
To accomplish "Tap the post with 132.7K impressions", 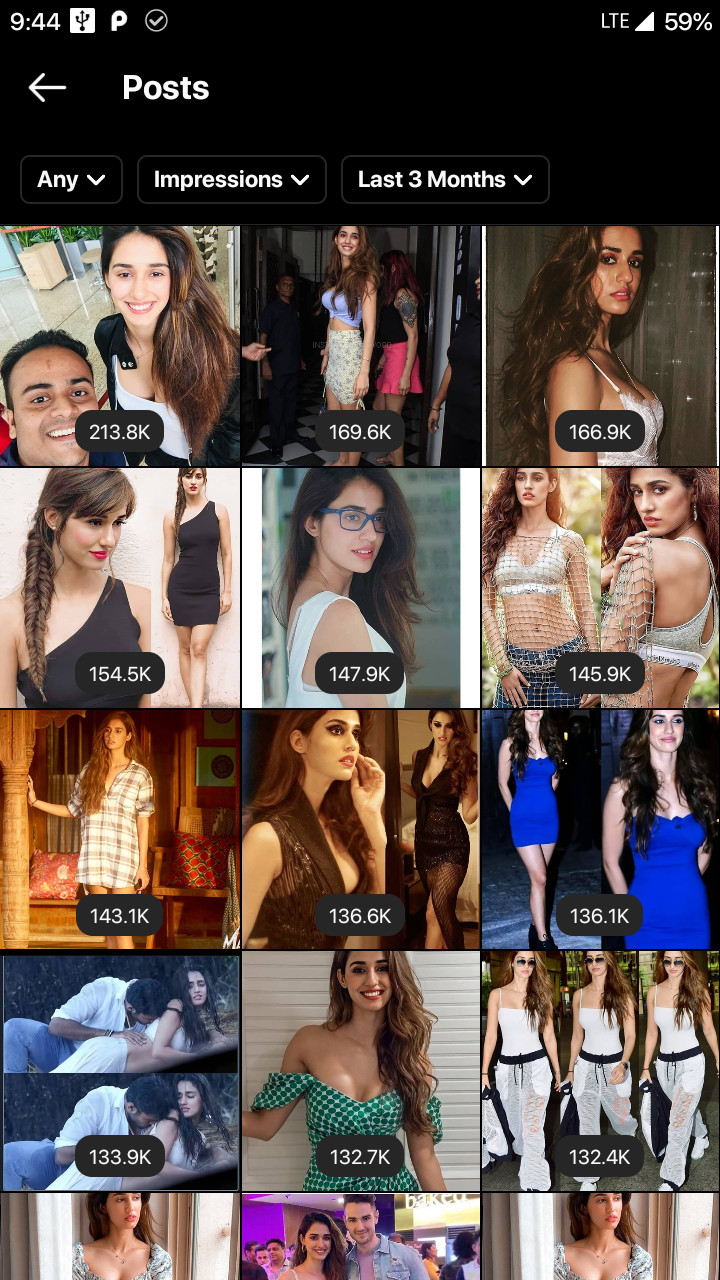I will (360, 1071).
